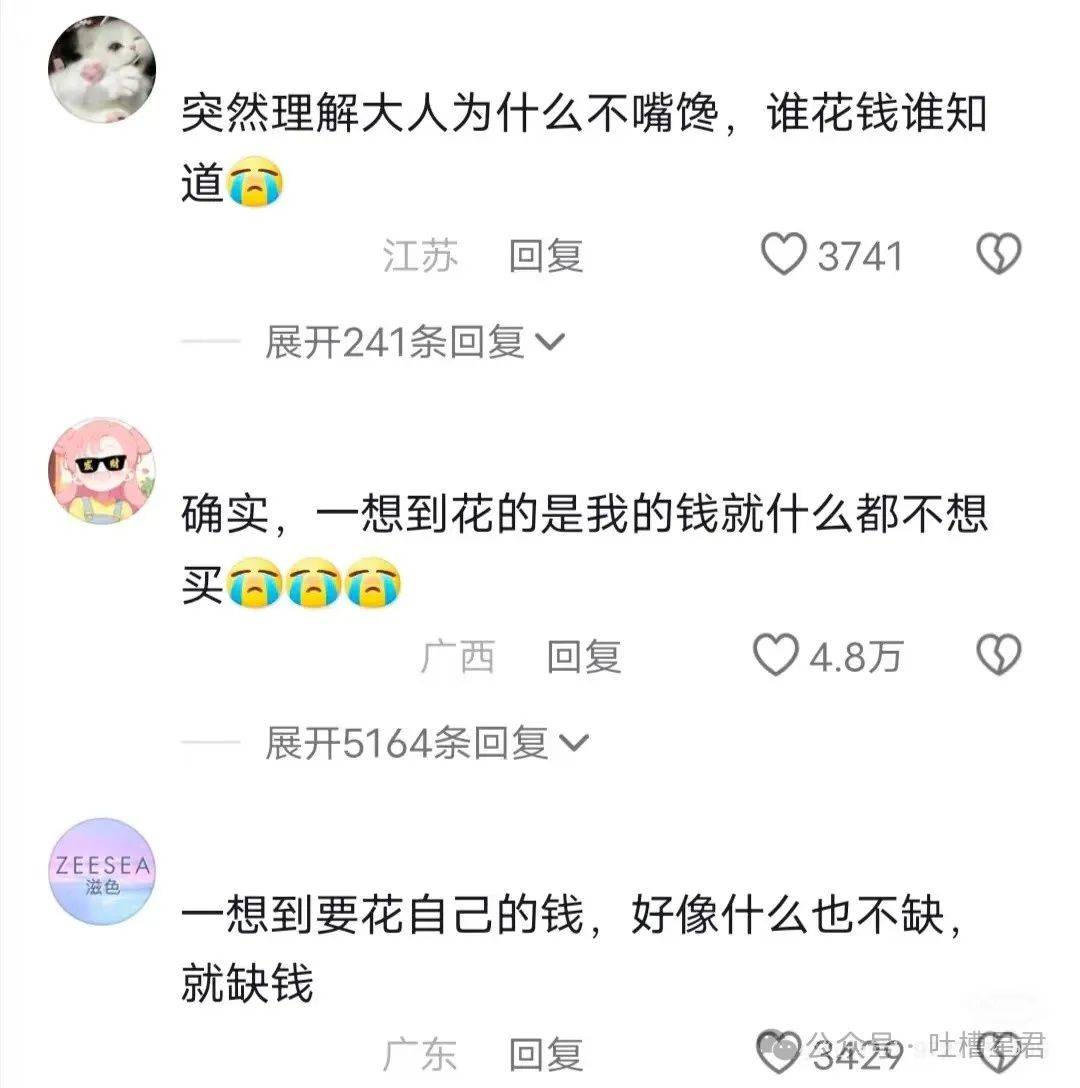Dislike the comment from 江苏
The height and width of the screenshot is (1088, 1080).
pyautogui.click(x=998, y=255)
